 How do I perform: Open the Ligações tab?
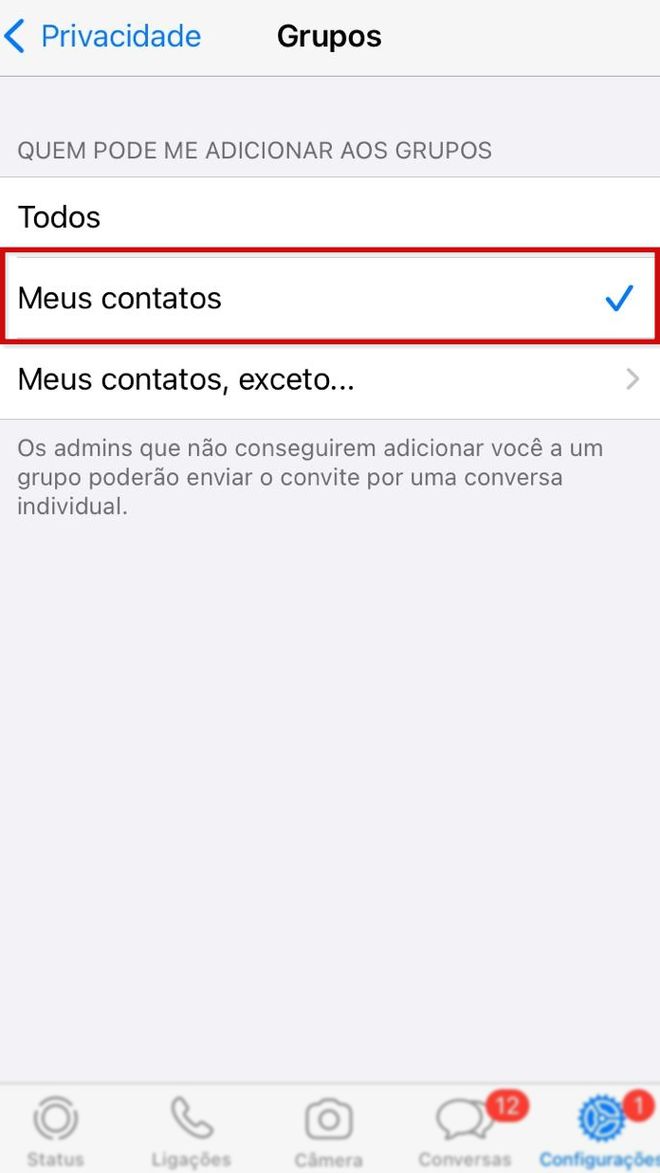click(192, 1130)
